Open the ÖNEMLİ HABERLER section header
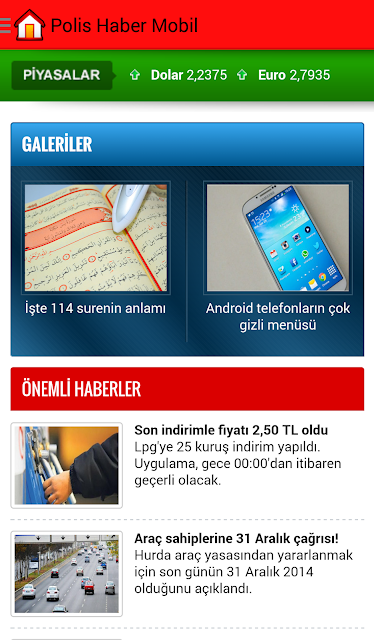Viewport: 374px width, 640px height. click(187, 389)
